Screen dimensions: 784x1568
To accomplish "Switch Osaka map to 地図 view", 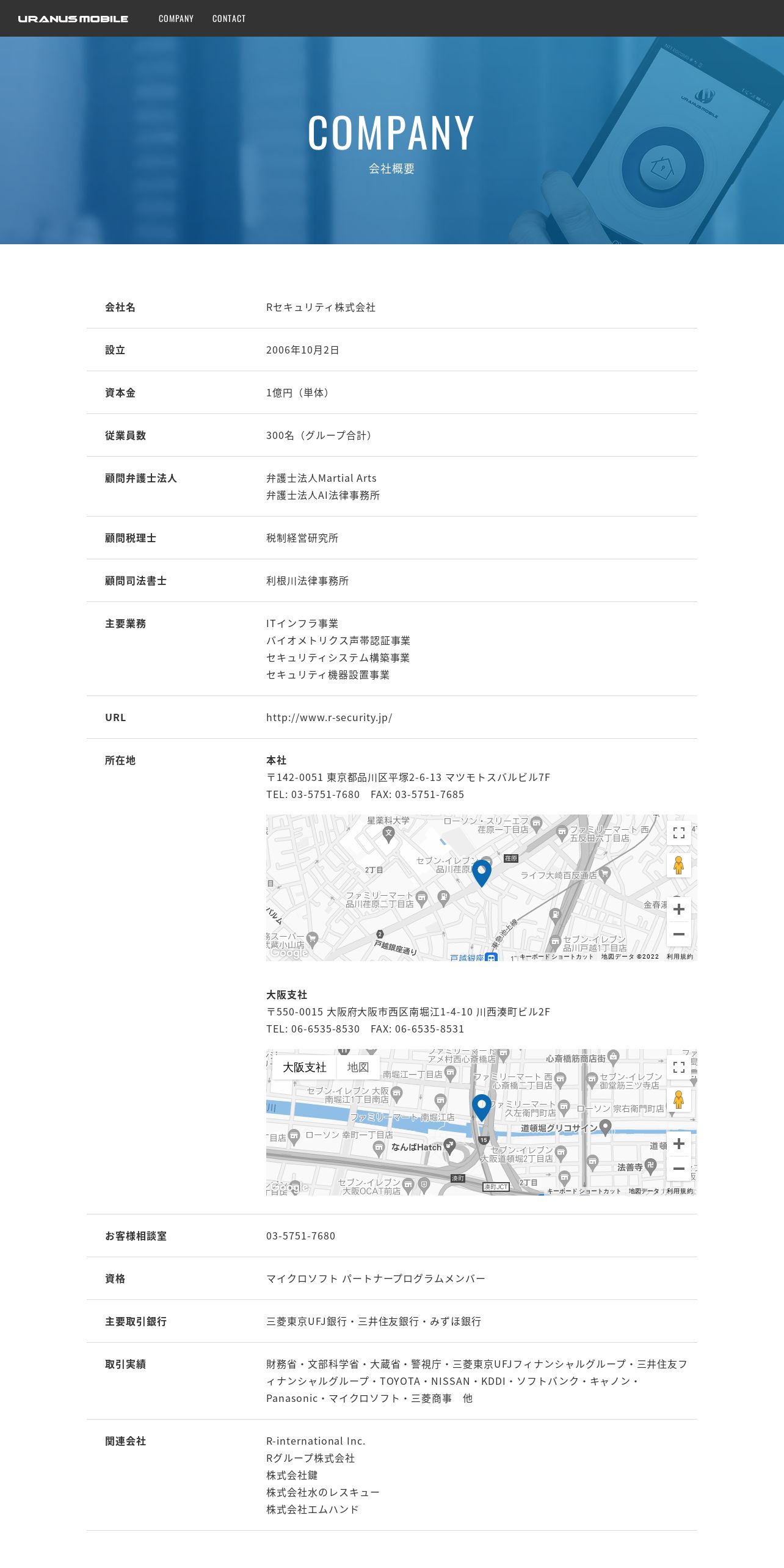I will [358, 1067].
